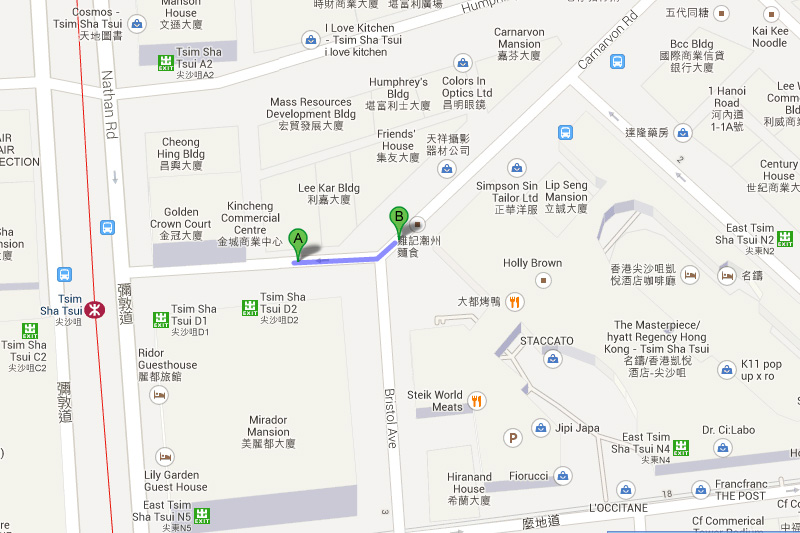This screenshot has width=800, height=533.
Task: Select the I Love Kitchen shop marker
Action: point(310,40)
